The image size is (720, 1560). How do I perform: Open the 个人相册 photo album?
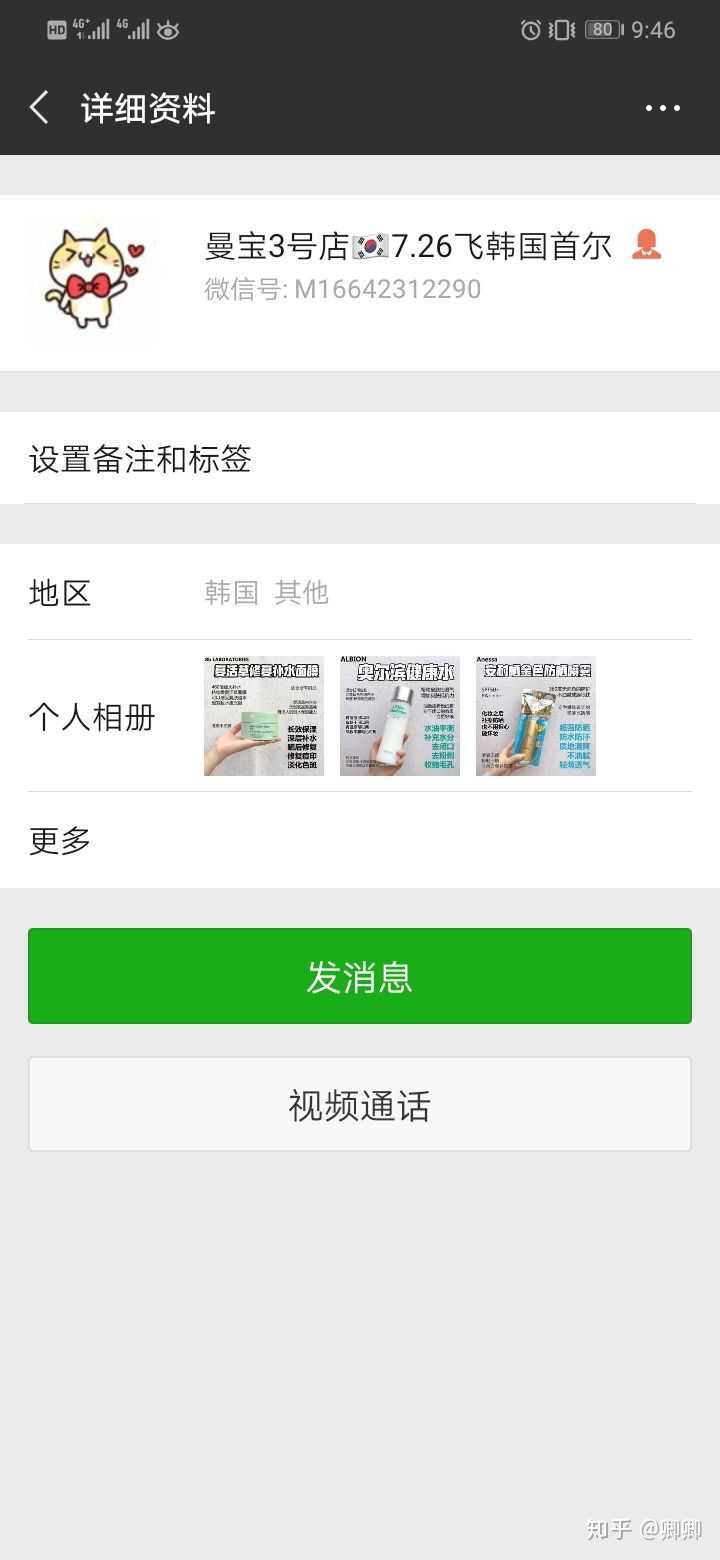click(360, 716)
